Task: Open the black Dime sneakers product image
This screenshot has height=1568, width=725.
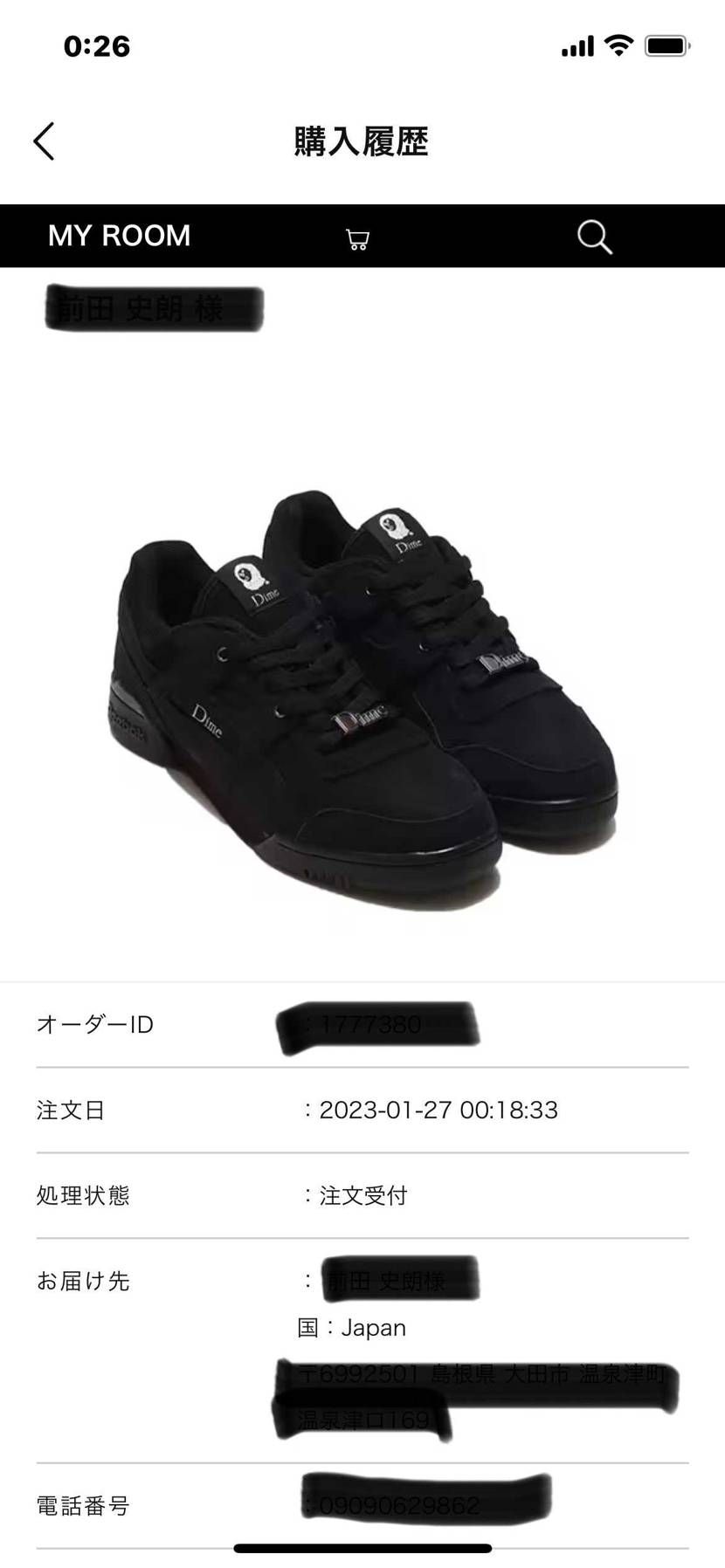Action: coord(362,699)
